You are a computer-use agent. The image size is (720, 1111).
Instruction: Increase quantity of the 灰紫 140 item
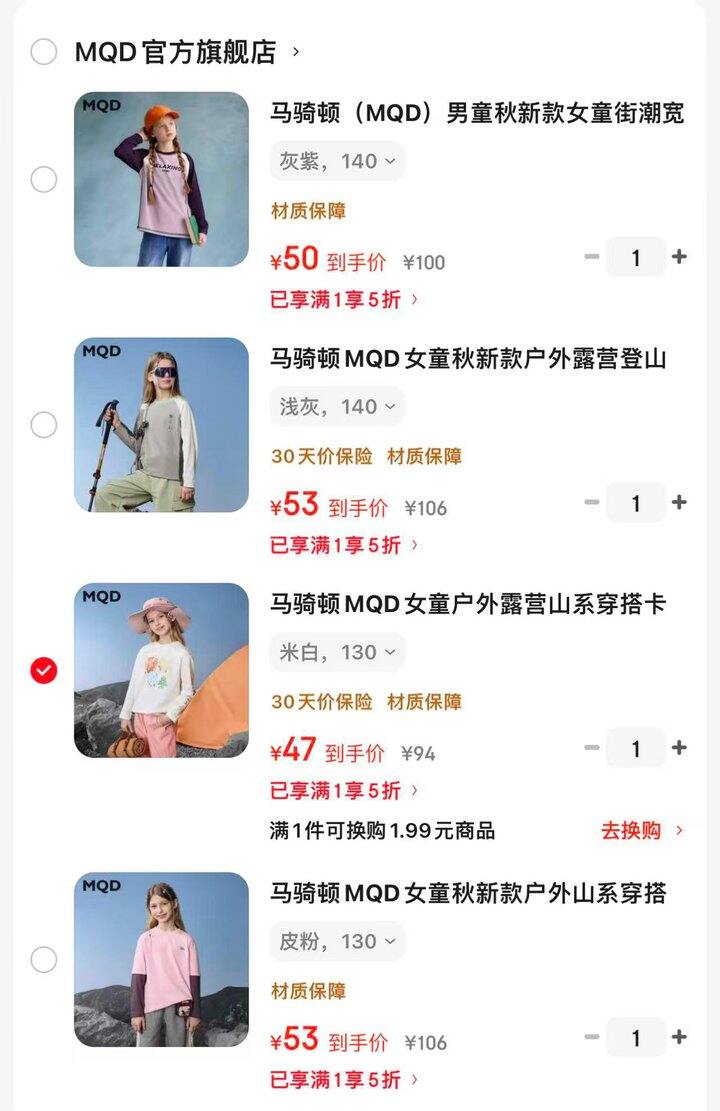(x=679, y=257)
